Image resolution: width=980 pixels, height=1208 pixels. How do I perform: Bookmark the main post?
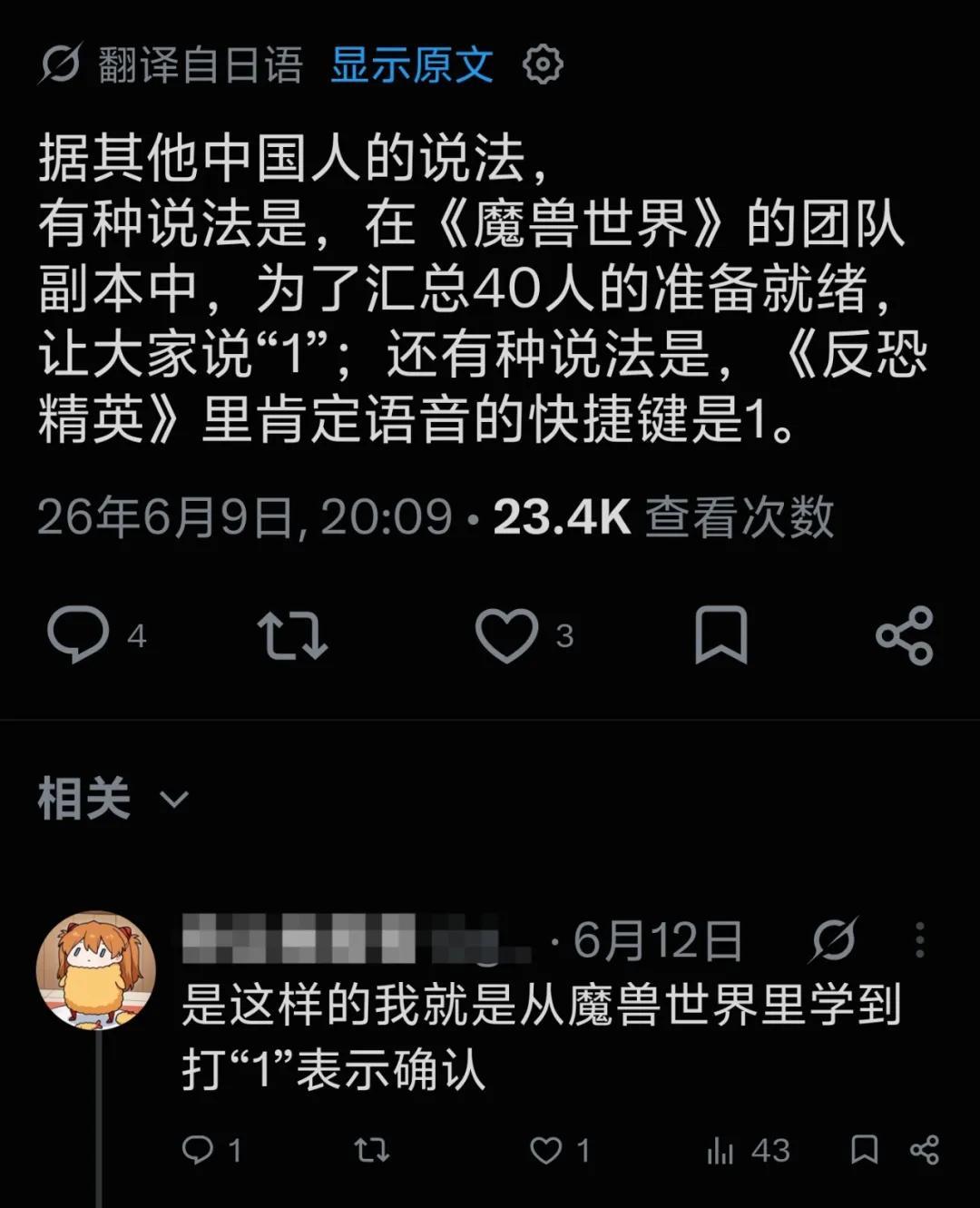tap(721, 635)
